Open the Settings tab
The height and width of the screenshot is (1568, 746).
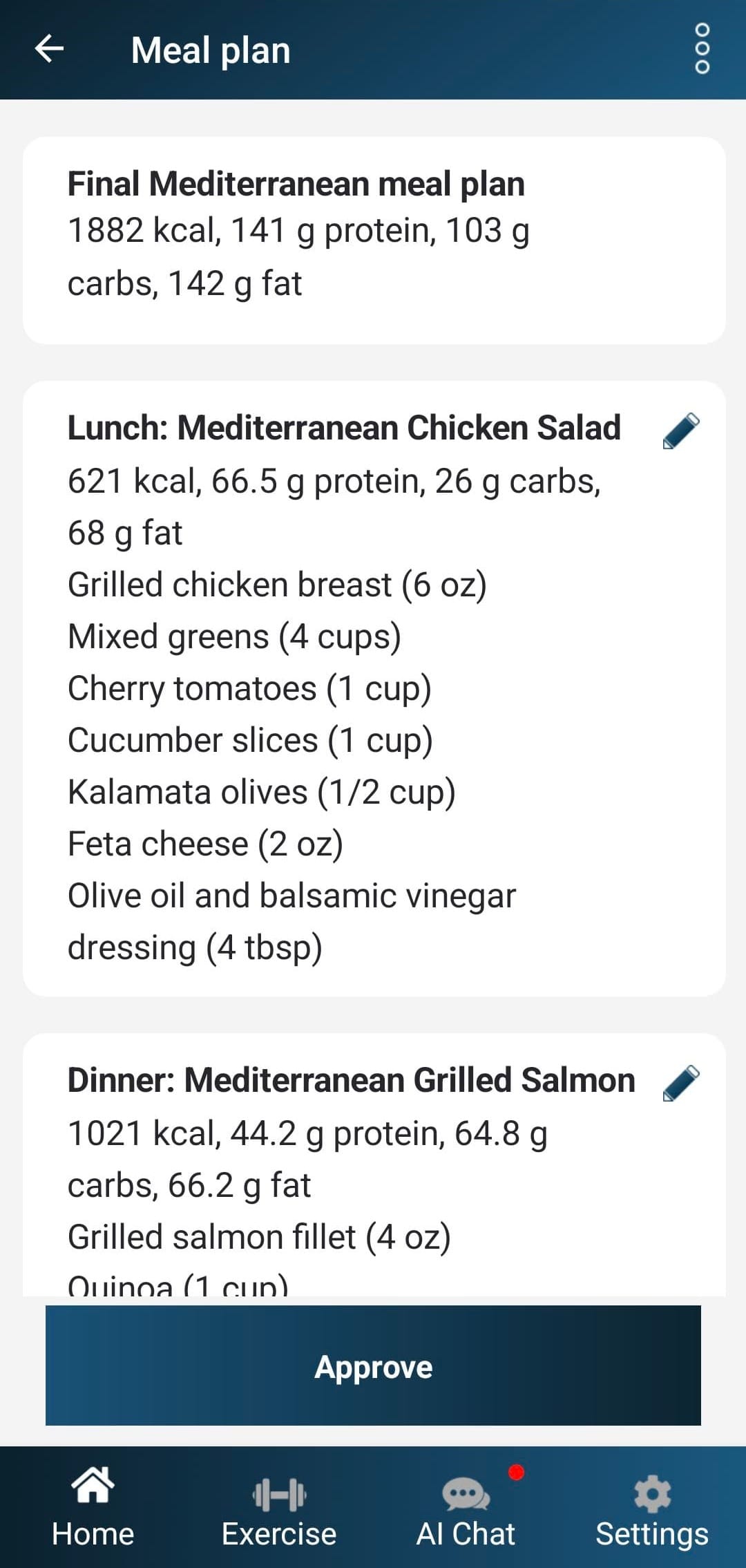[x=652, y=1506]
